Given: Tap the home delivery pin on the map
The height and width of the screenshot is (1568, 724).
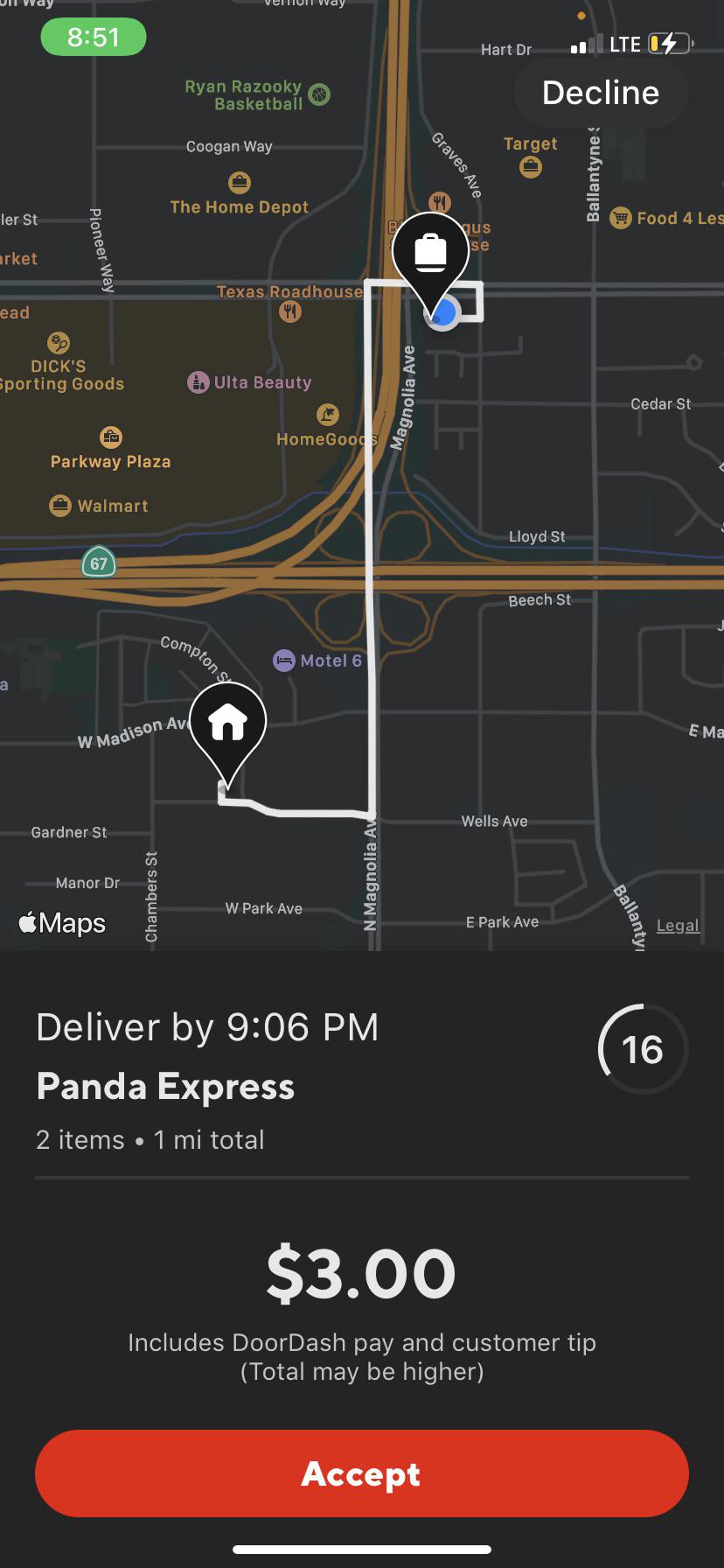Looking at the screenshot, I should pos(228,721).
